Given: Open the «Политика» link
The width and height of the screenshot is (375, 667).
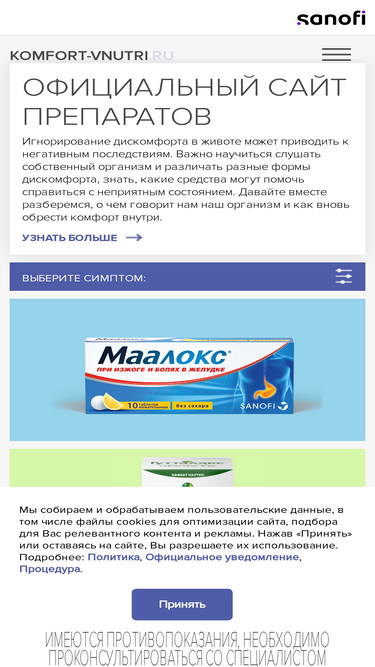Looking at the screenshot, I should 113,557.
